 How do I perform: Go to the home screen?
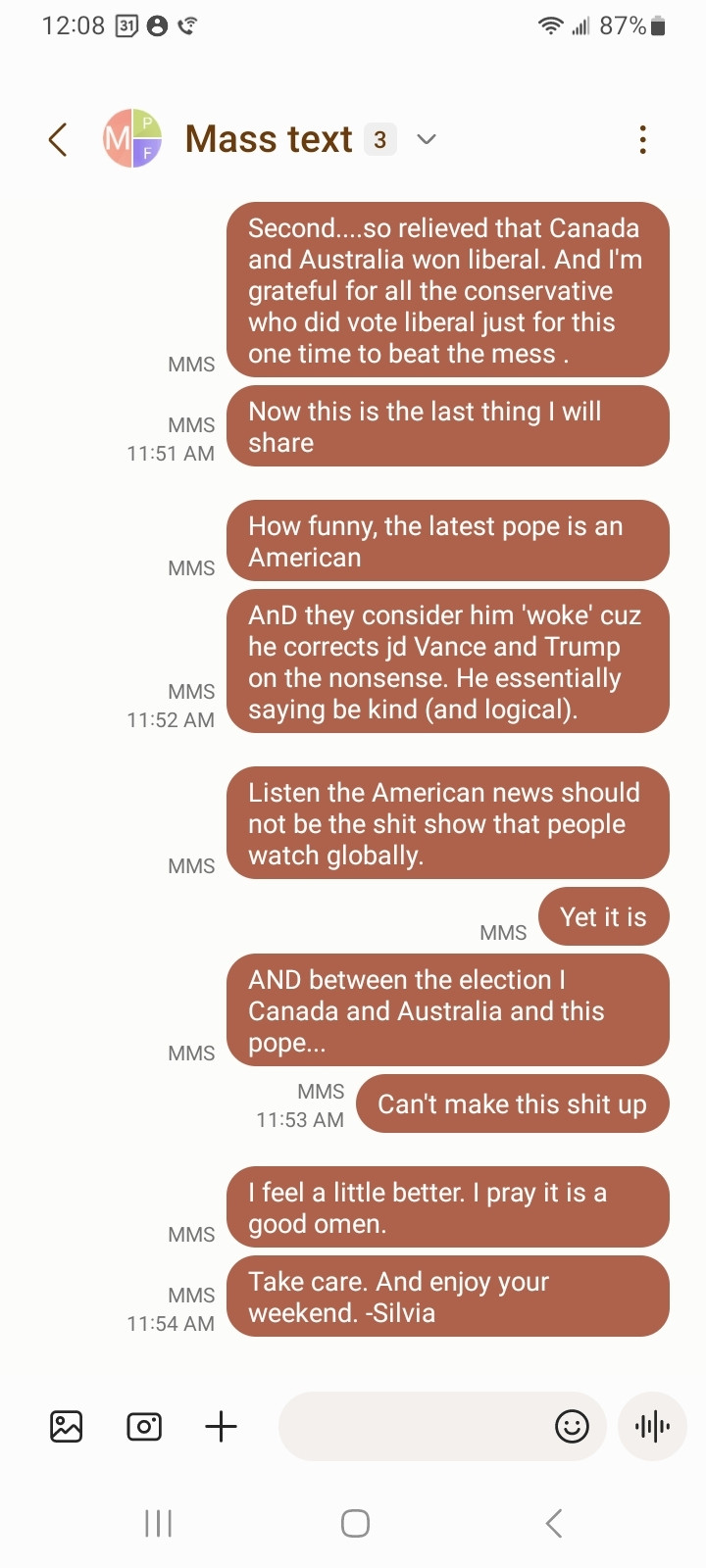click(355, 1523)
